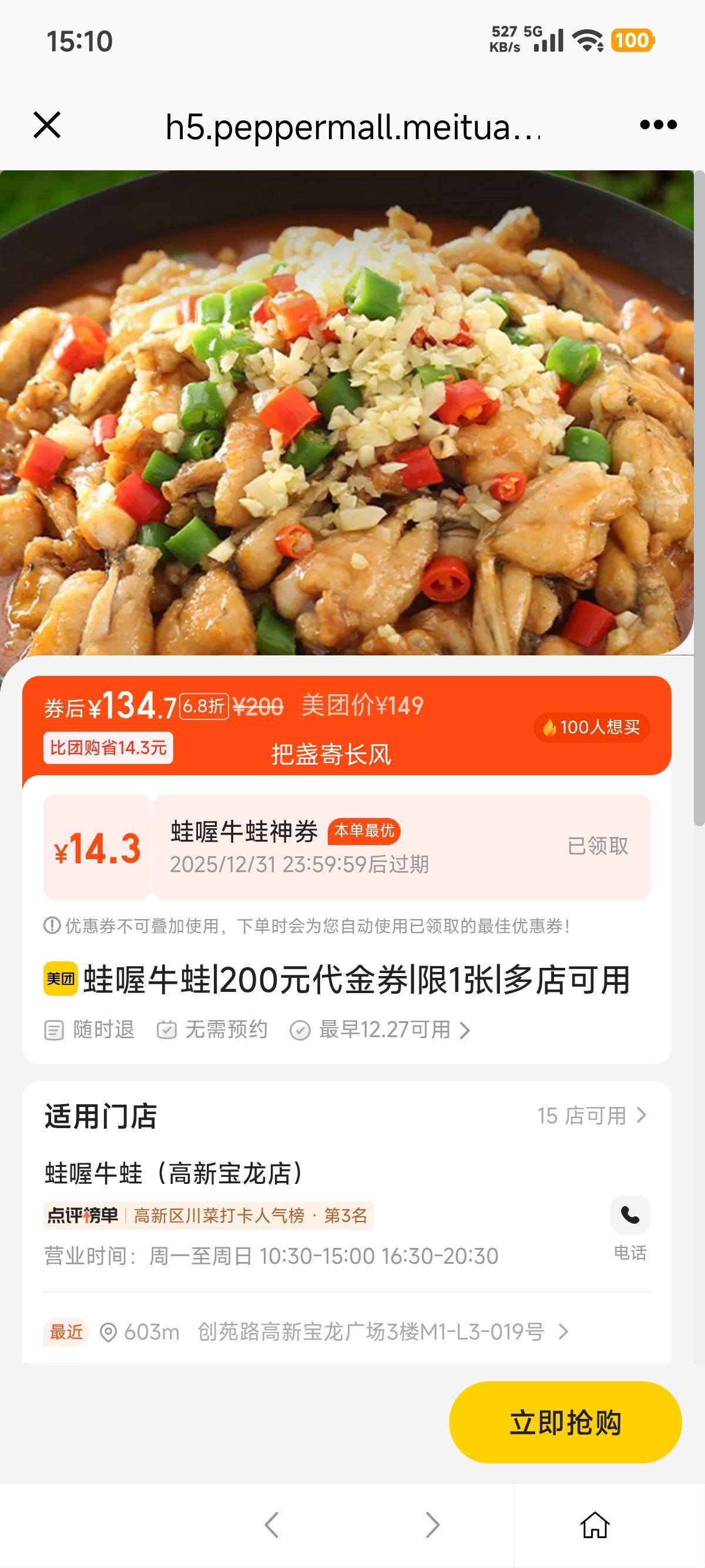Image resolution: width=705 pixels, height=1568 pixels.
Task: Click the h5.peppermall URL title bar
Action: tap(352, 128)
